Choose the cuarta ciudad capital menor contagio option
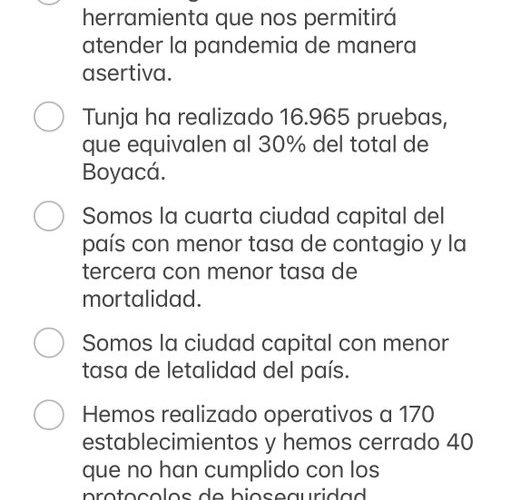Screen dimensions: 511x500 click(49, 216)
